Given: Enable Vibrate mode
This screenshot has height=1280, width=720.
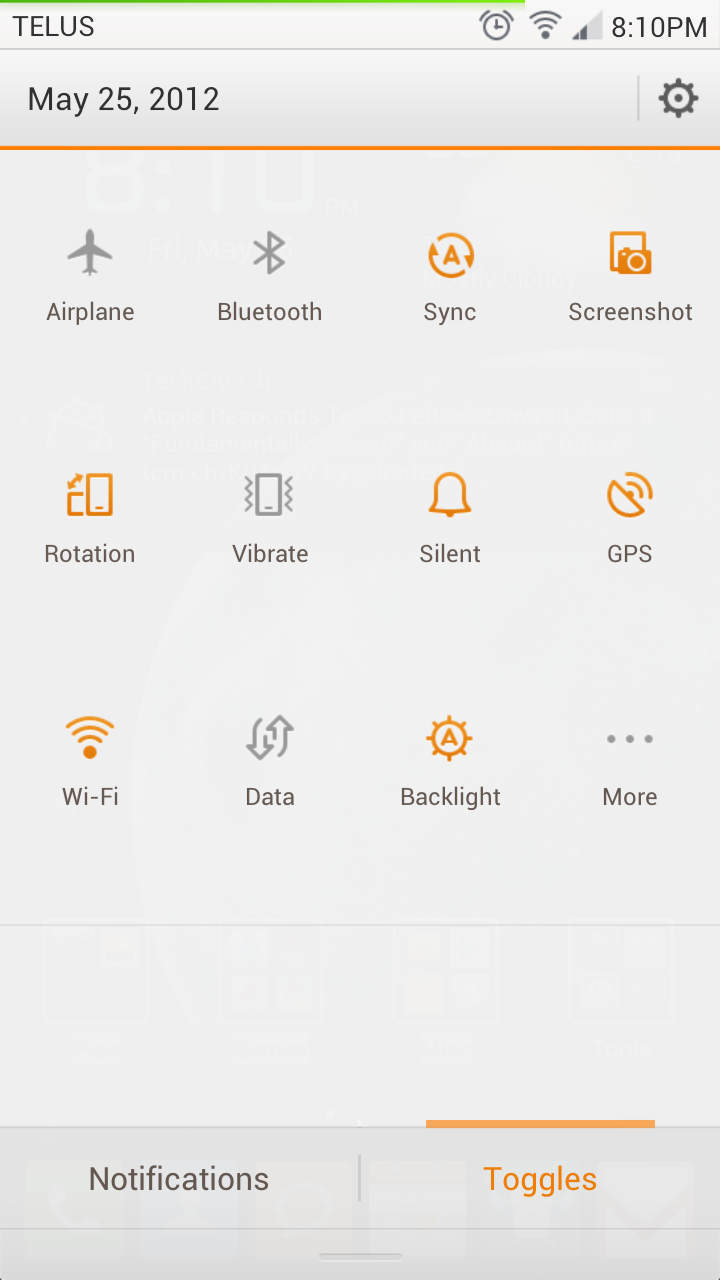Looking at the screenshot, I should pos(270,519).
